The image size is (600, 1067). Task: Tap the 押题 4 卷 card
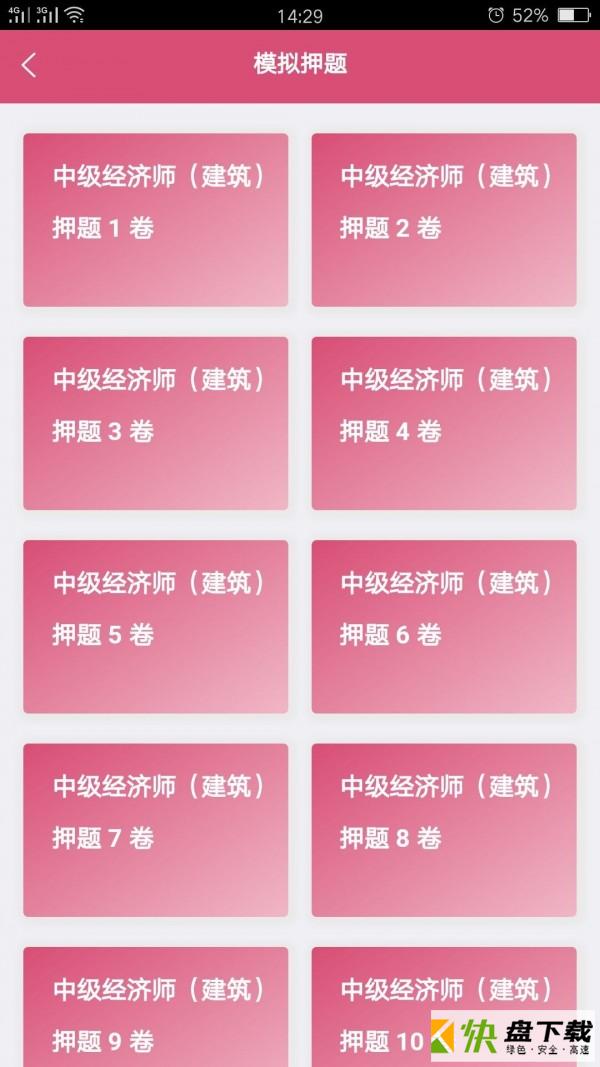click(x=443, y=422)
